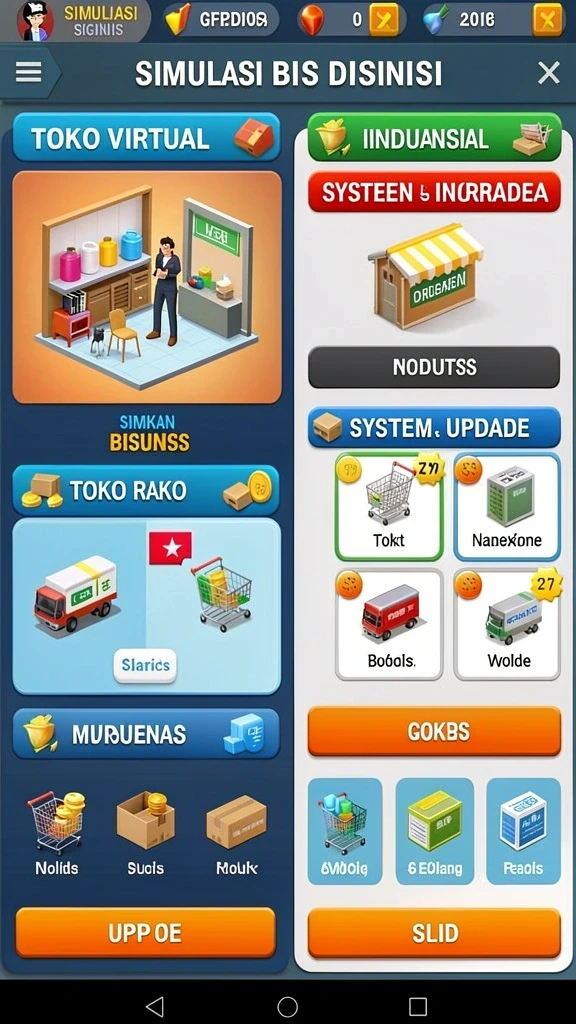The width and height of the screenshot is (576, 1024).
Task: Open the player profile avatar
Action: tap(35, 20)
